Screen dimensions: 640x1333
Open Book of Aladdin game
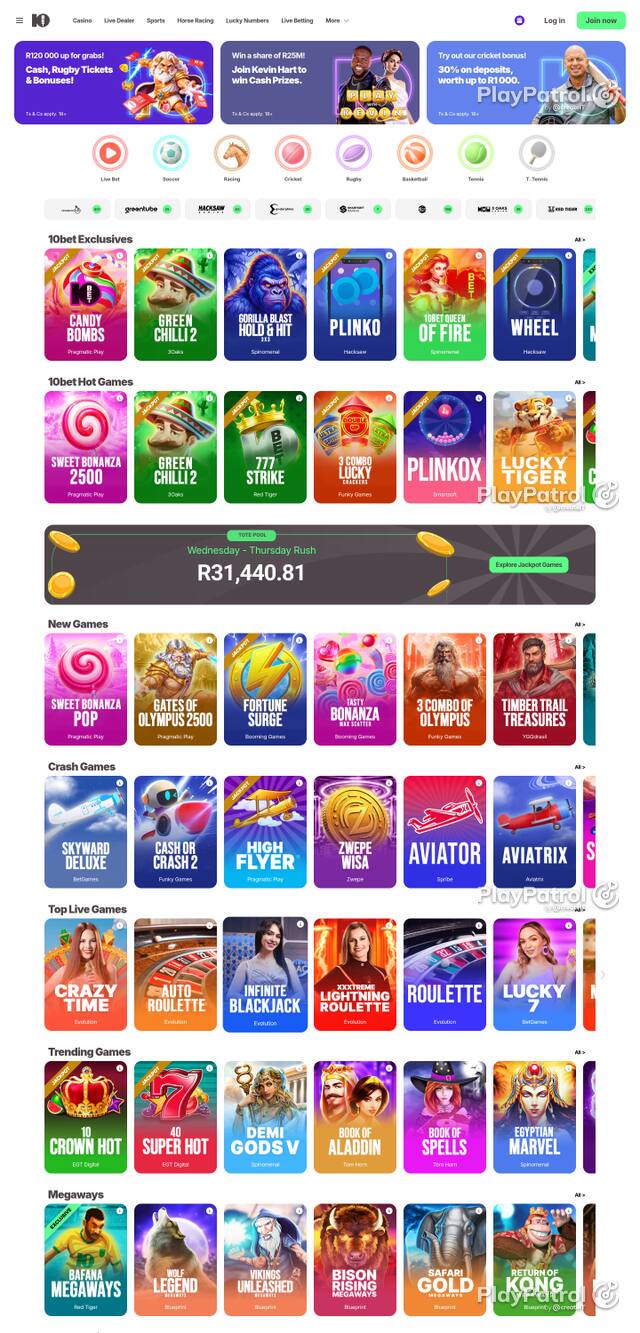(x=355, y=1117)
